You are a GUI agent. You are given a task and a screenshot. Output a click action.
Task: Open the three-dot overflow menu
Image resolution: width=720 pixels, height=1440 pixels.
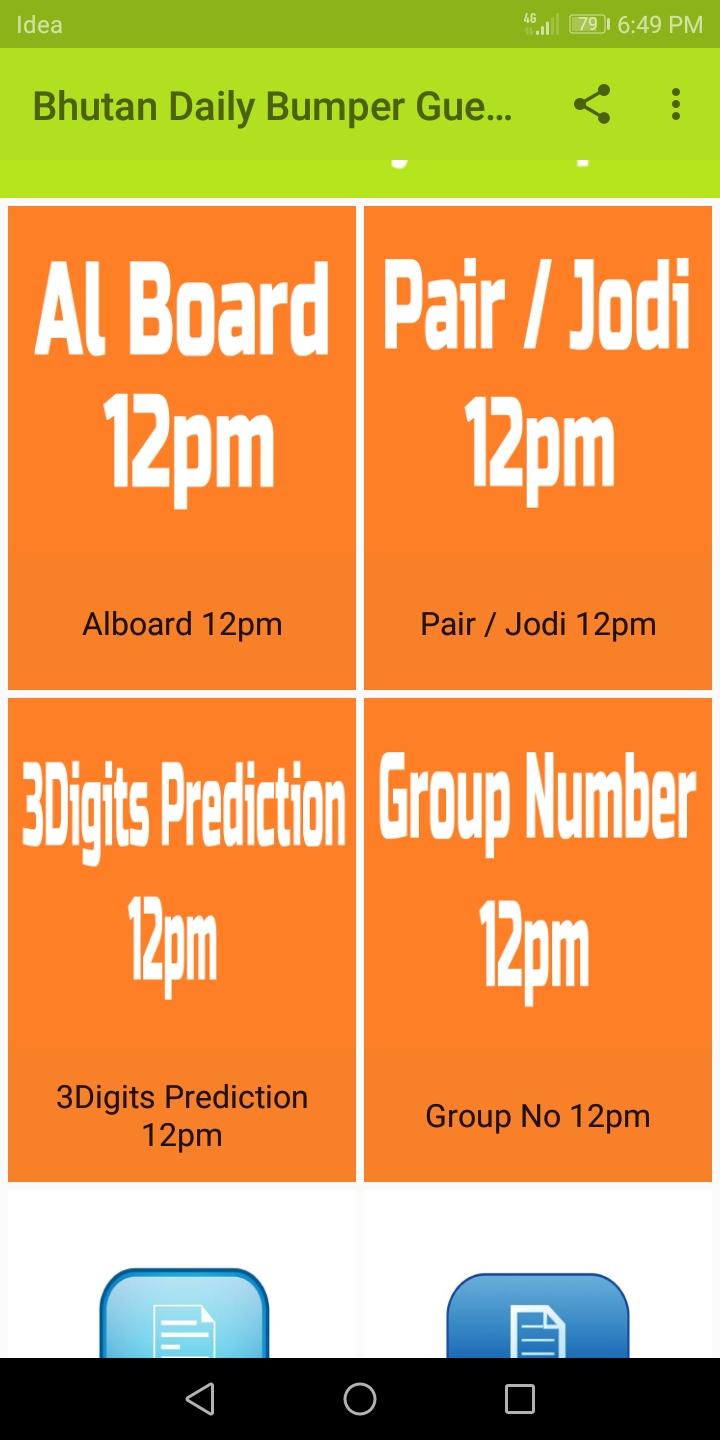tap(676, 105)
